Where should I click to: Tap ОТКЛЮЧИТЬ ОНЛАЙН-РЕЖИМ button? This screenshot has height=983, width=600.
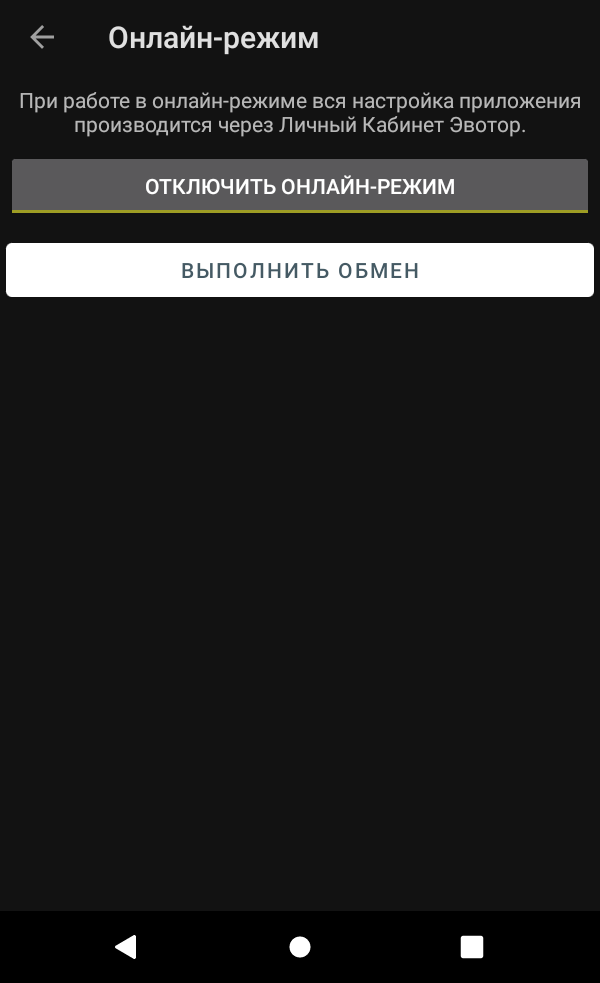(x=300, y=186)
